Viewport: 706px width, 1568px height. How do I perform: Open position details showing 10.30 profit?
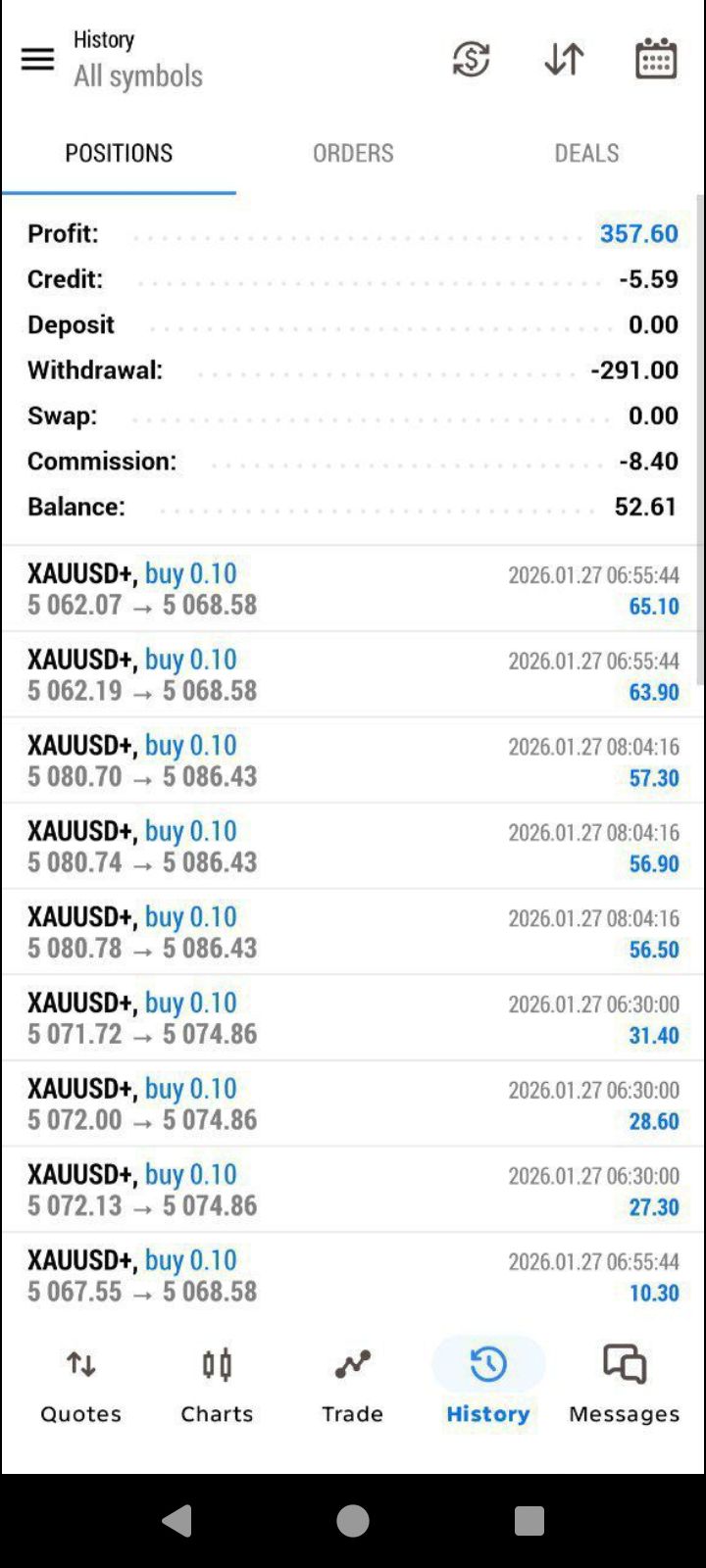click(x=352, y=1275)
